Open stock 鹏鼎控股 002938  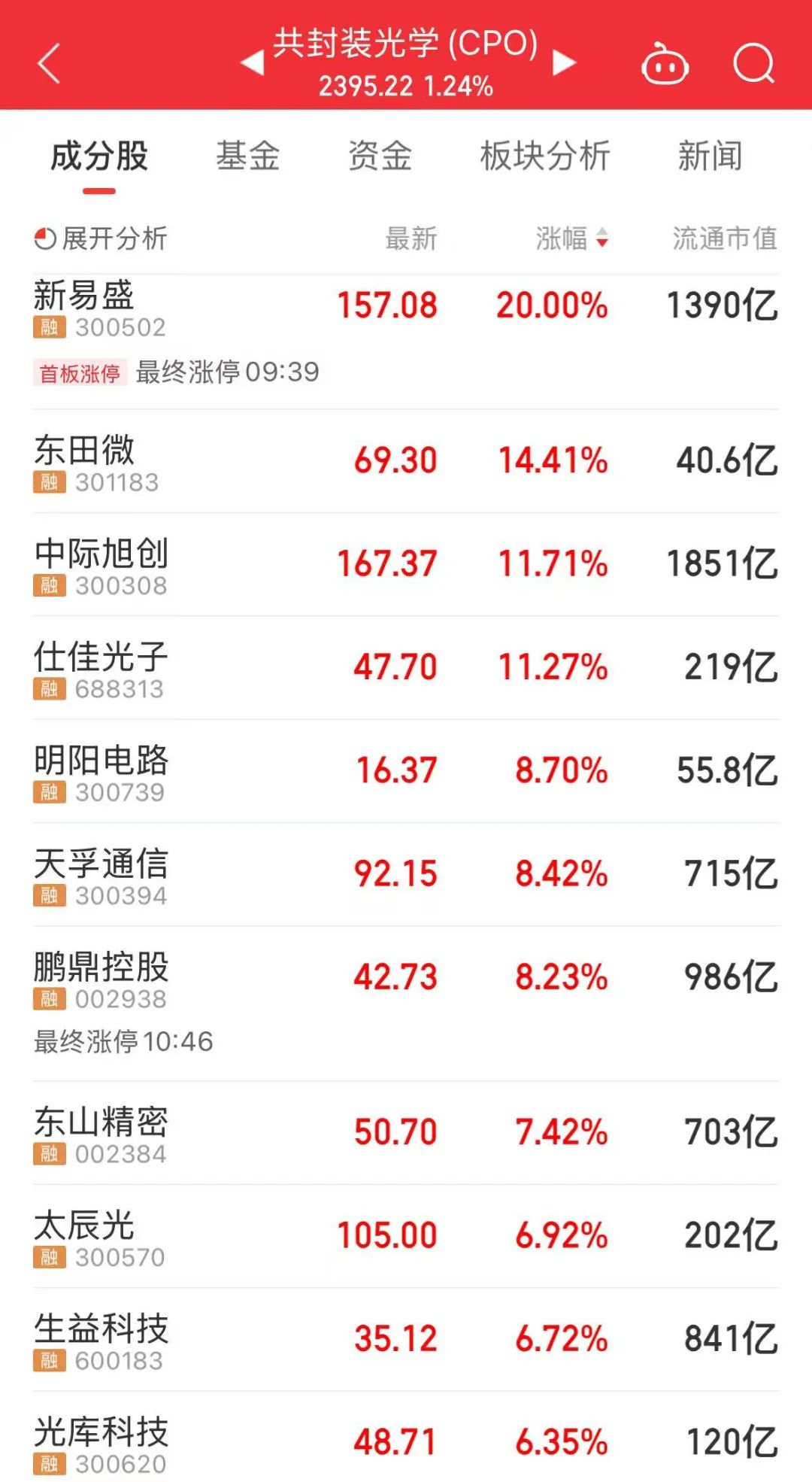click(406, 1004)
